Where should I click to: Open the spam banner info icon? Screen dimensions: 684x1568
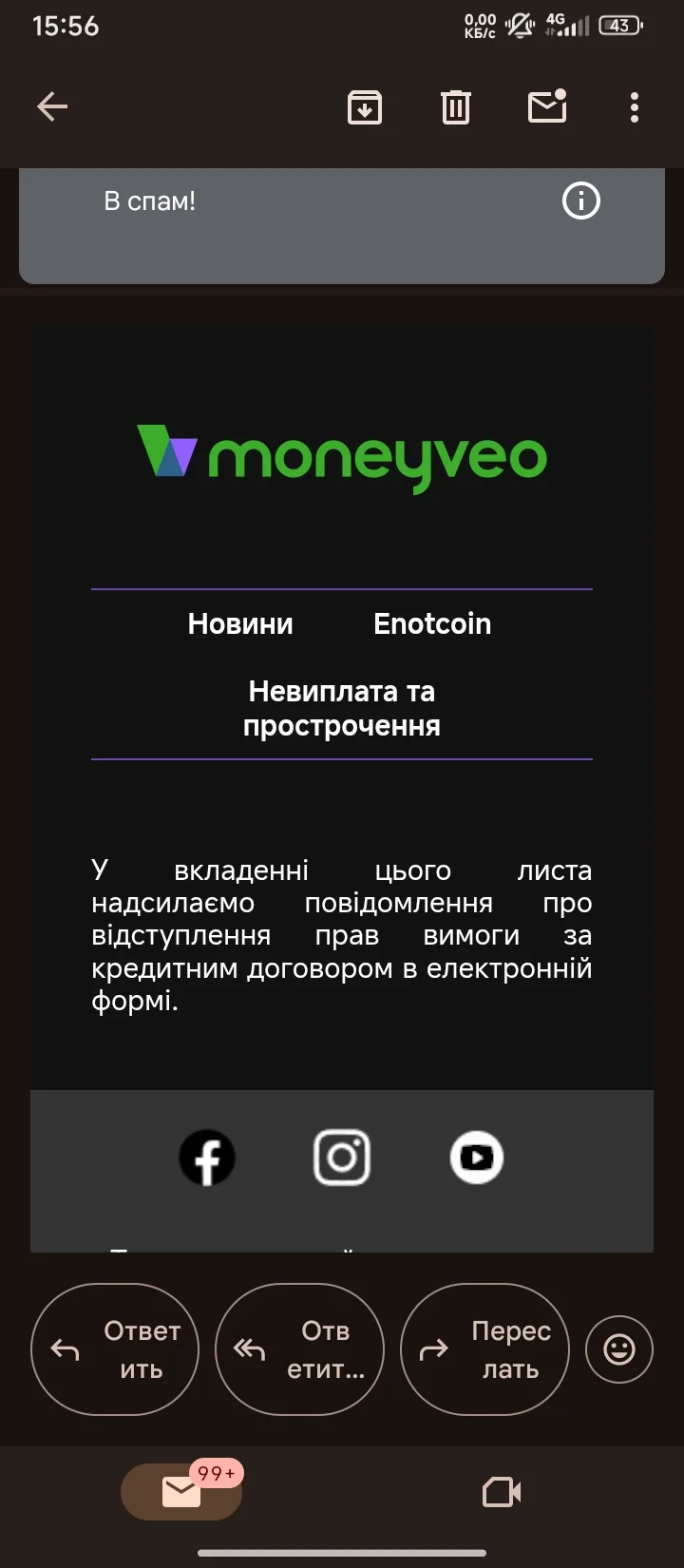[x=581, y=201]
